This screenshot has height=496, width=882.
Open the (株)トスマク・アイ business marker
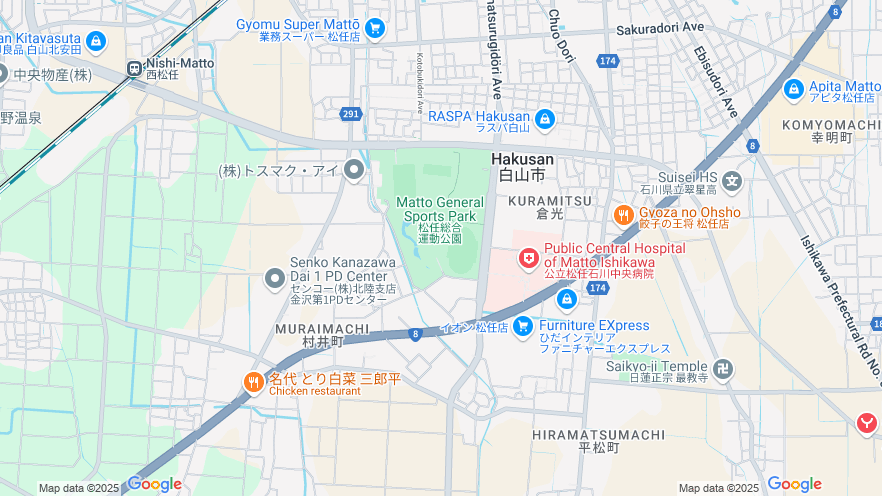click(x=354, y=170)
